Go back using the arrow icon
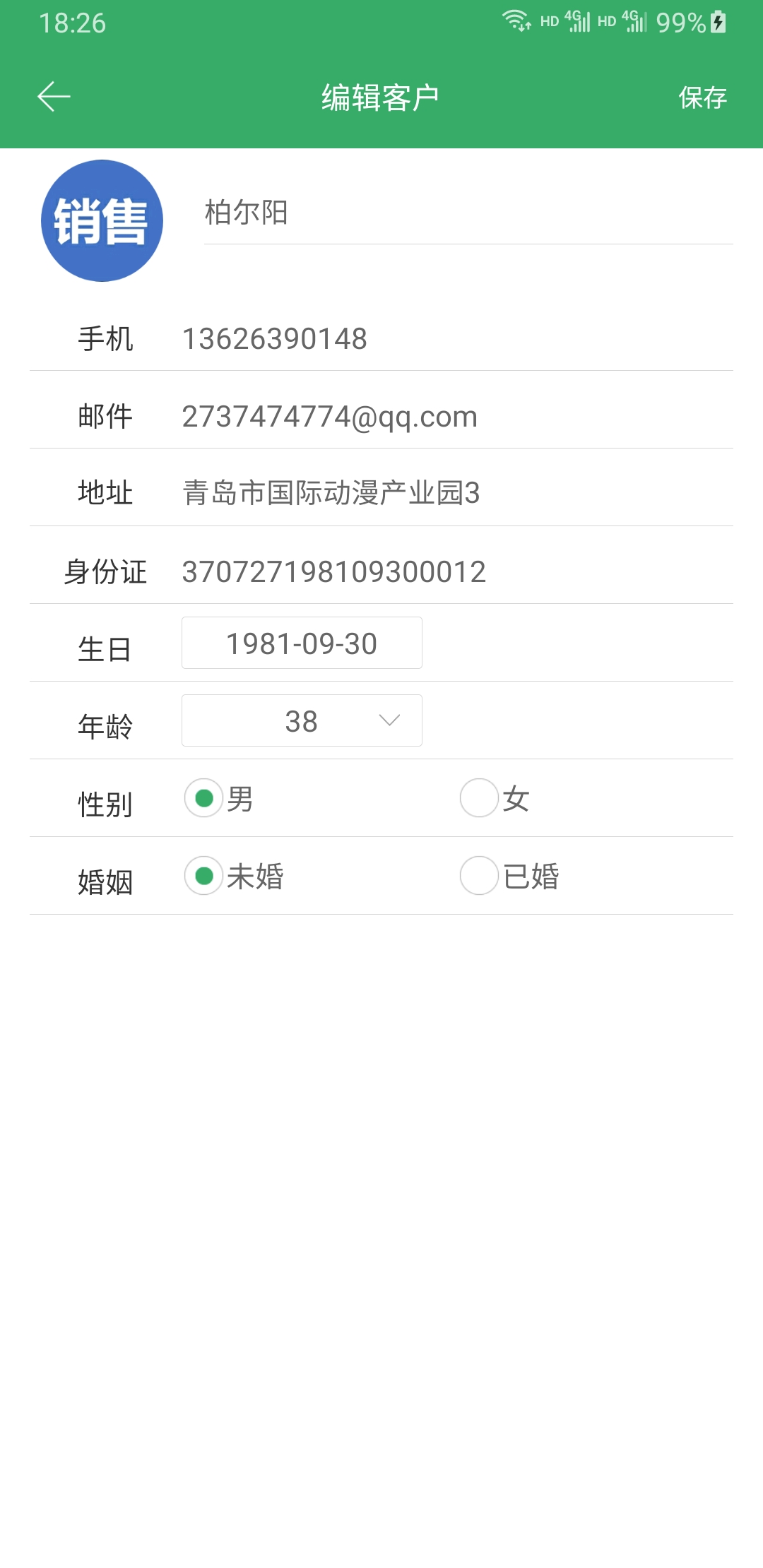This screenshot has height=1568, width=763. [54, 97]
